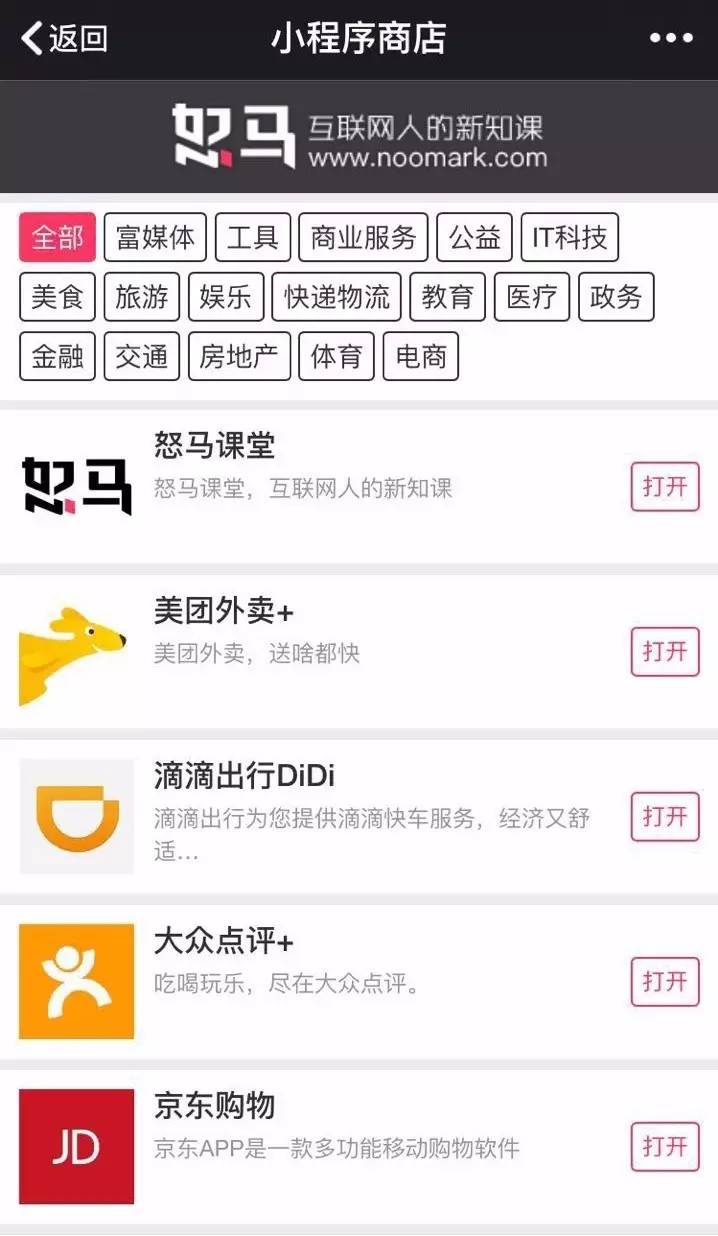
Task: Launch 滴滴出行DiDi with its 打开 button
Action: pyautogui.click(x=665, y=817)
